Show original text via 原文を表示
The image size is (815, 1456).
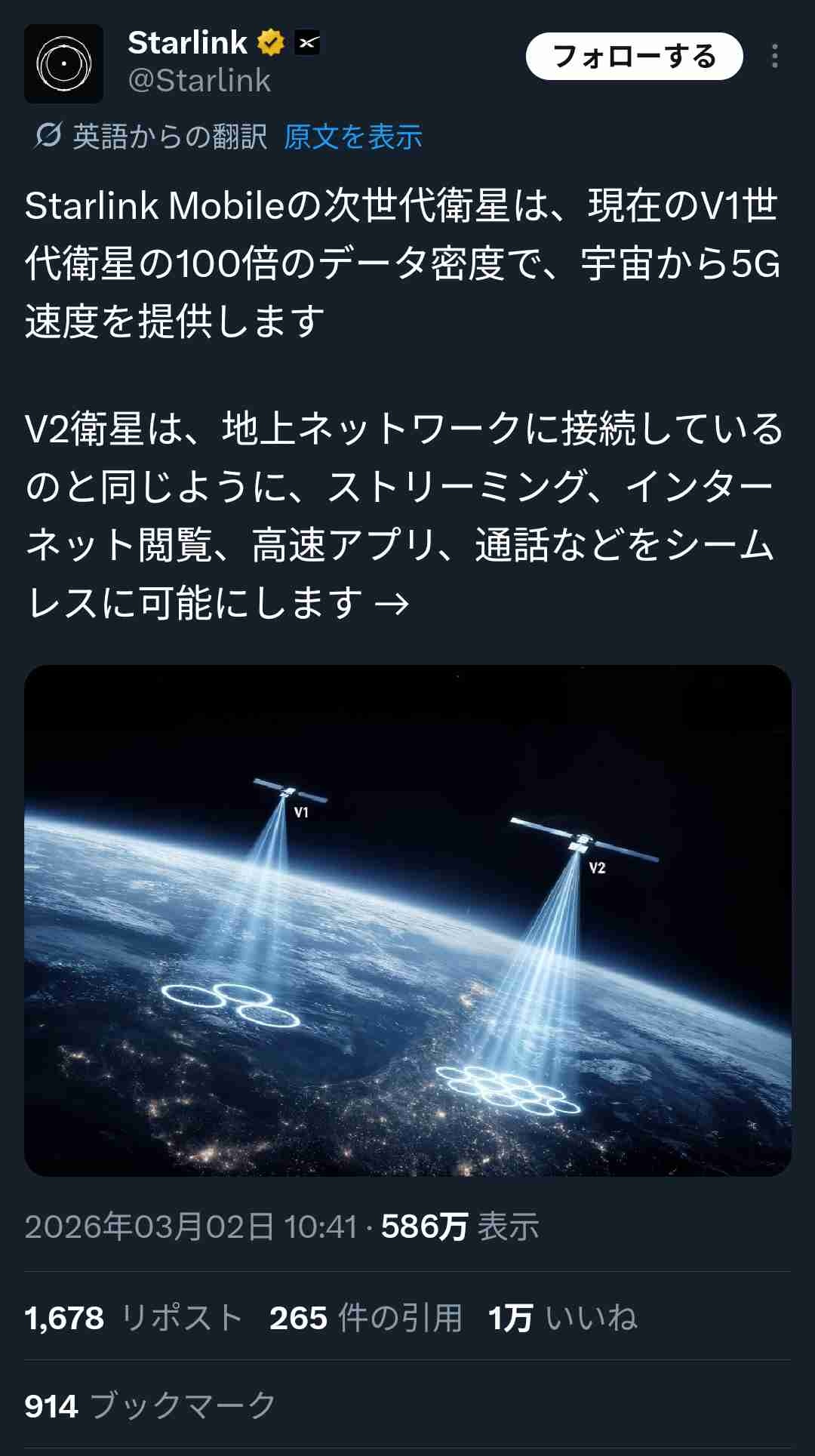click(352, 137)
